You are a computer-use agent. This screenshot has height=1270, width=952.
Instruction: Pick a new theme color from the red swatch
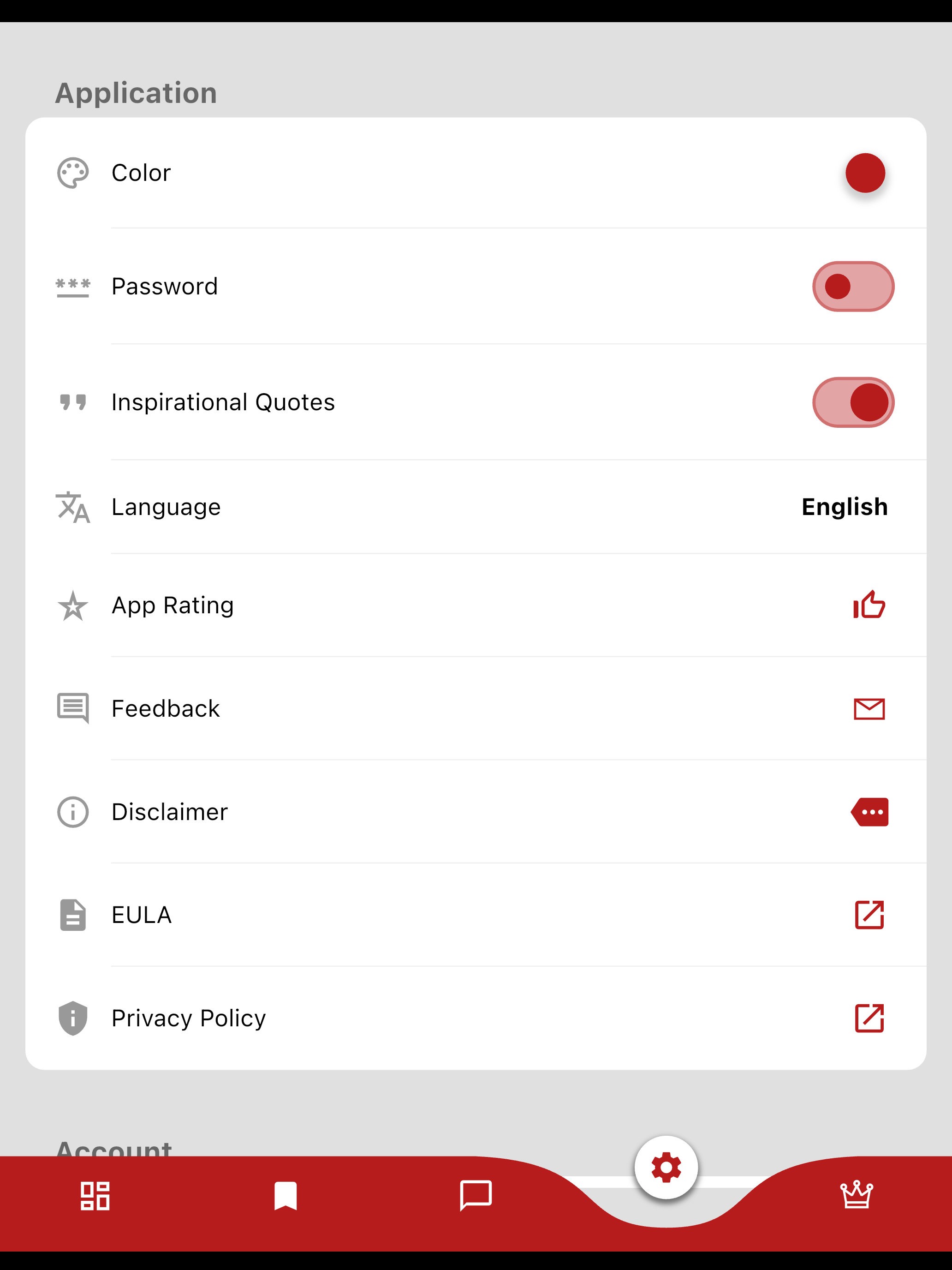[x=865, y=172]
